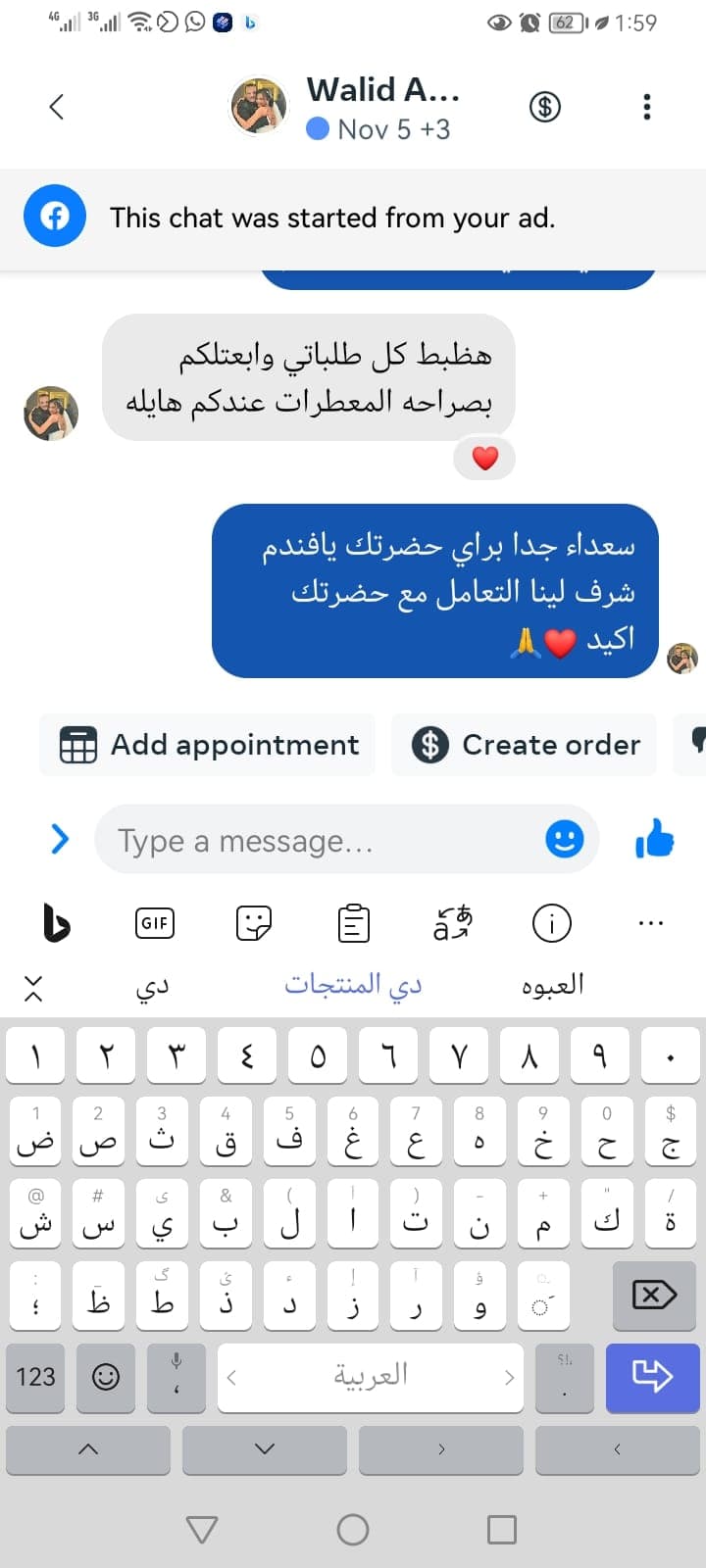Open the three-dot overflow menu
Screen dimensions: 706x1568
[646, 107]
